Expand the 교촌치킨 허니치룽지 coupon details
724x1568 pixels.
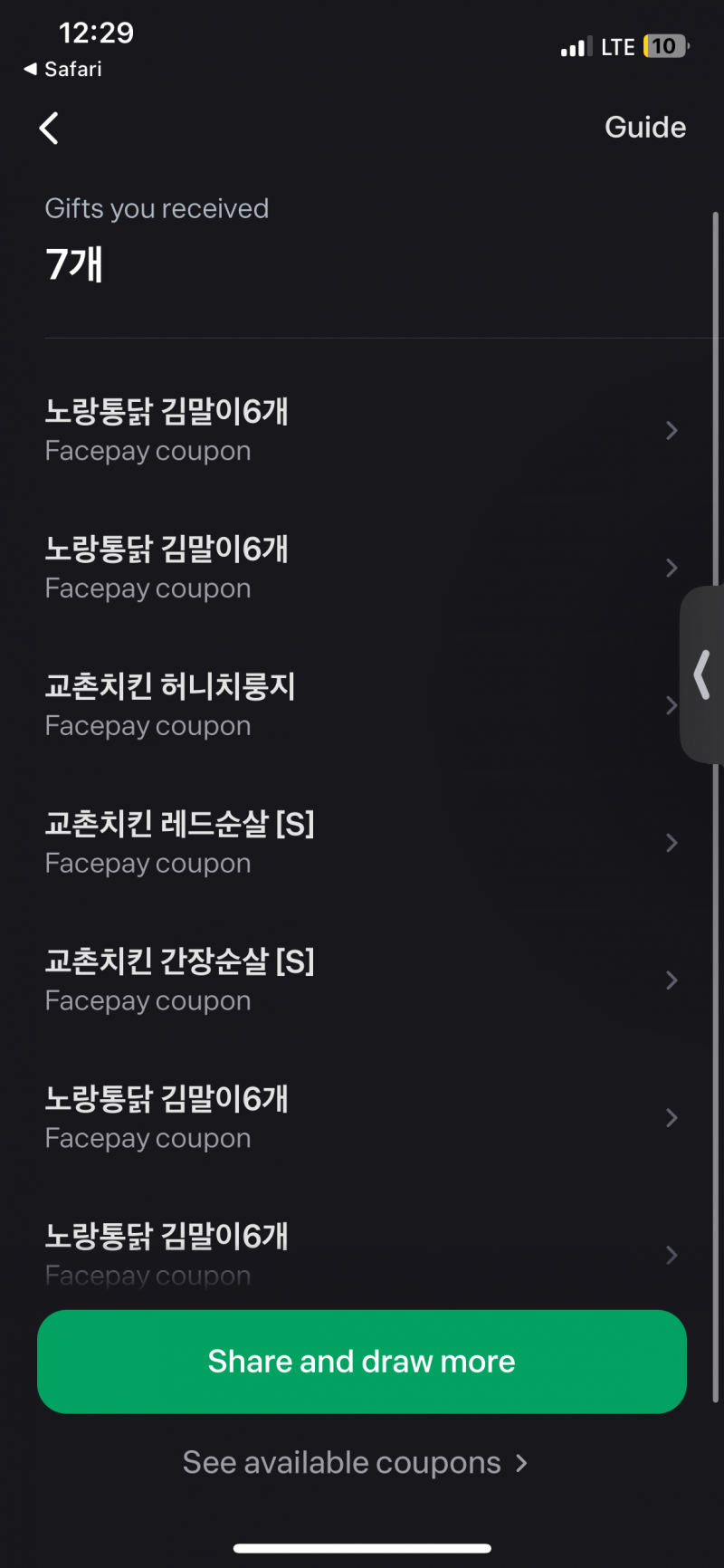pyautogui.click(x=362, y=705)
